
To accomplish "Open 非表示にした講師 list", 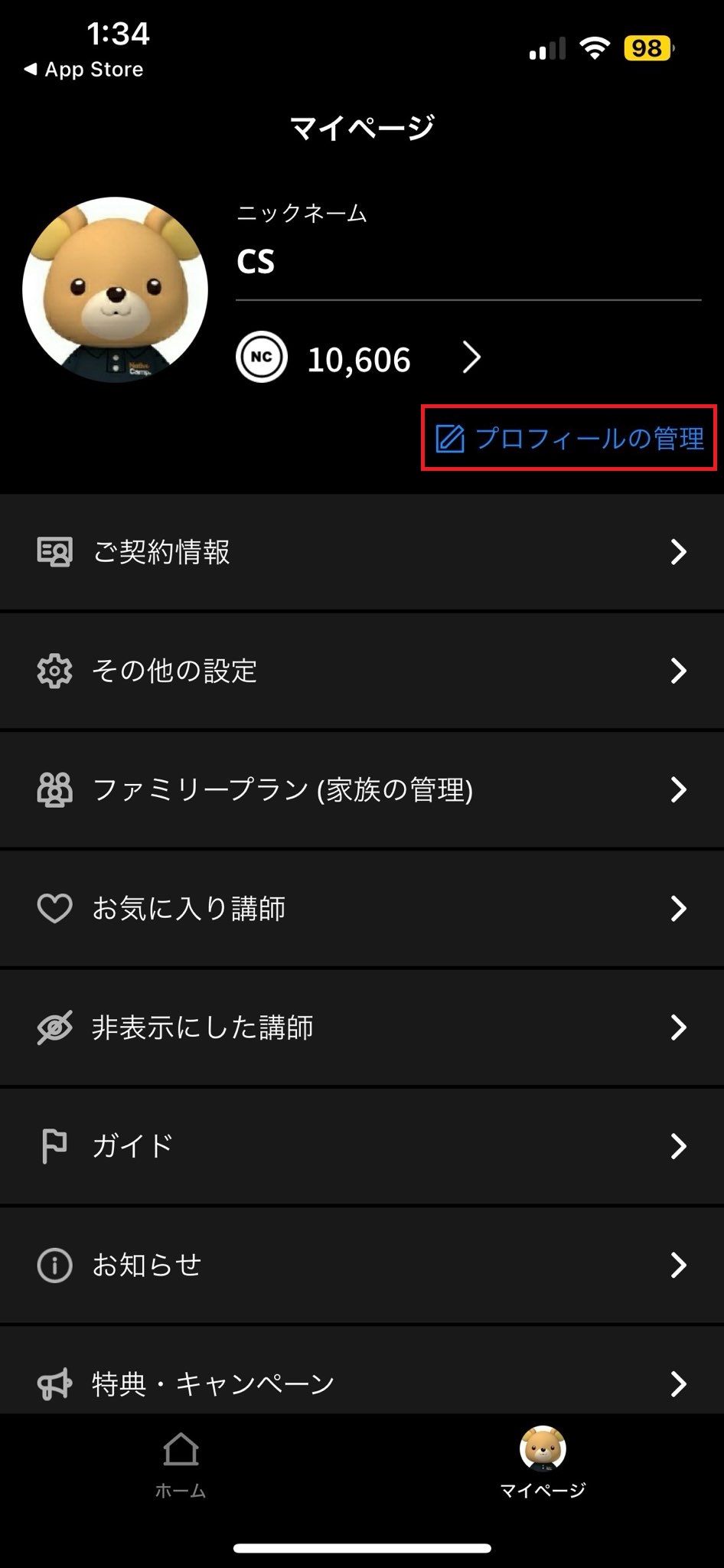I will [362, 1027].
